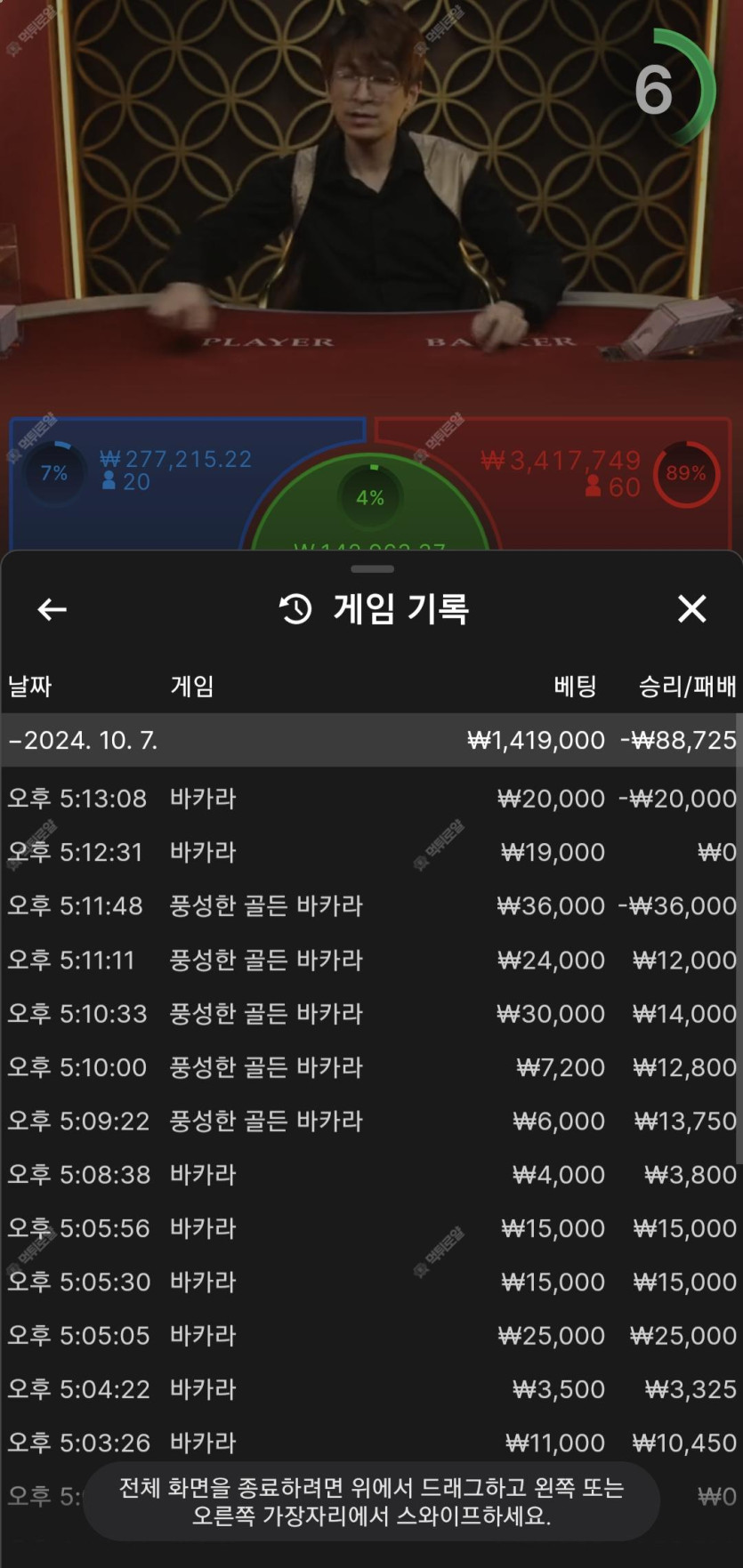Open the 오후 5:10:00 풍성한 골든 바카라 record

[371, 1067]
